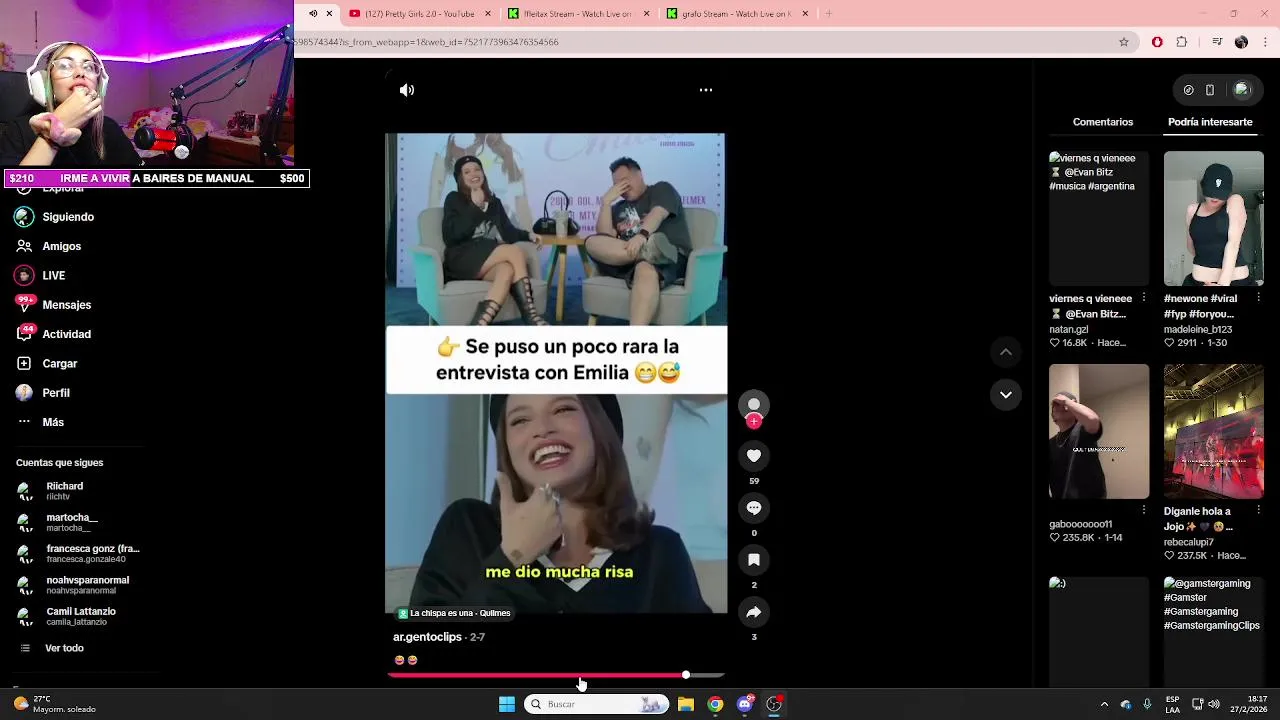This screenshot has width=1280, height=720.
Task: Follow the creator with the plus badge
Action: [754, 422]
